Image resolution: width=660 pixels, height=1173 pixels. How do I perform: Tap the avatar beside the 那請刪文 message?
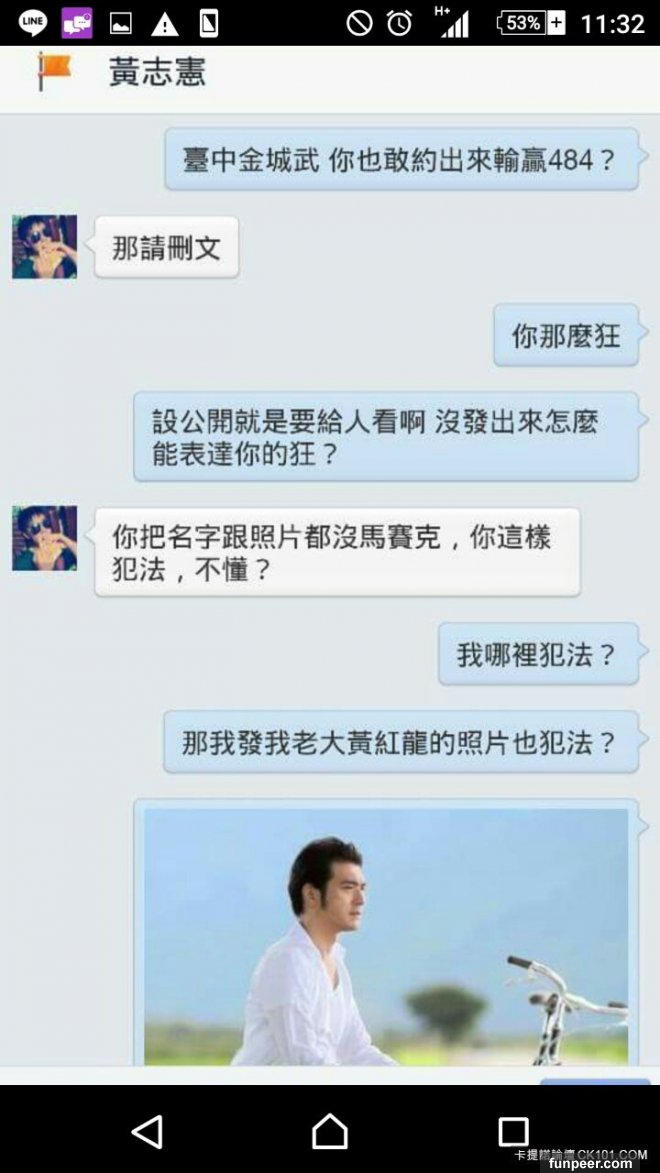point(45,247)
